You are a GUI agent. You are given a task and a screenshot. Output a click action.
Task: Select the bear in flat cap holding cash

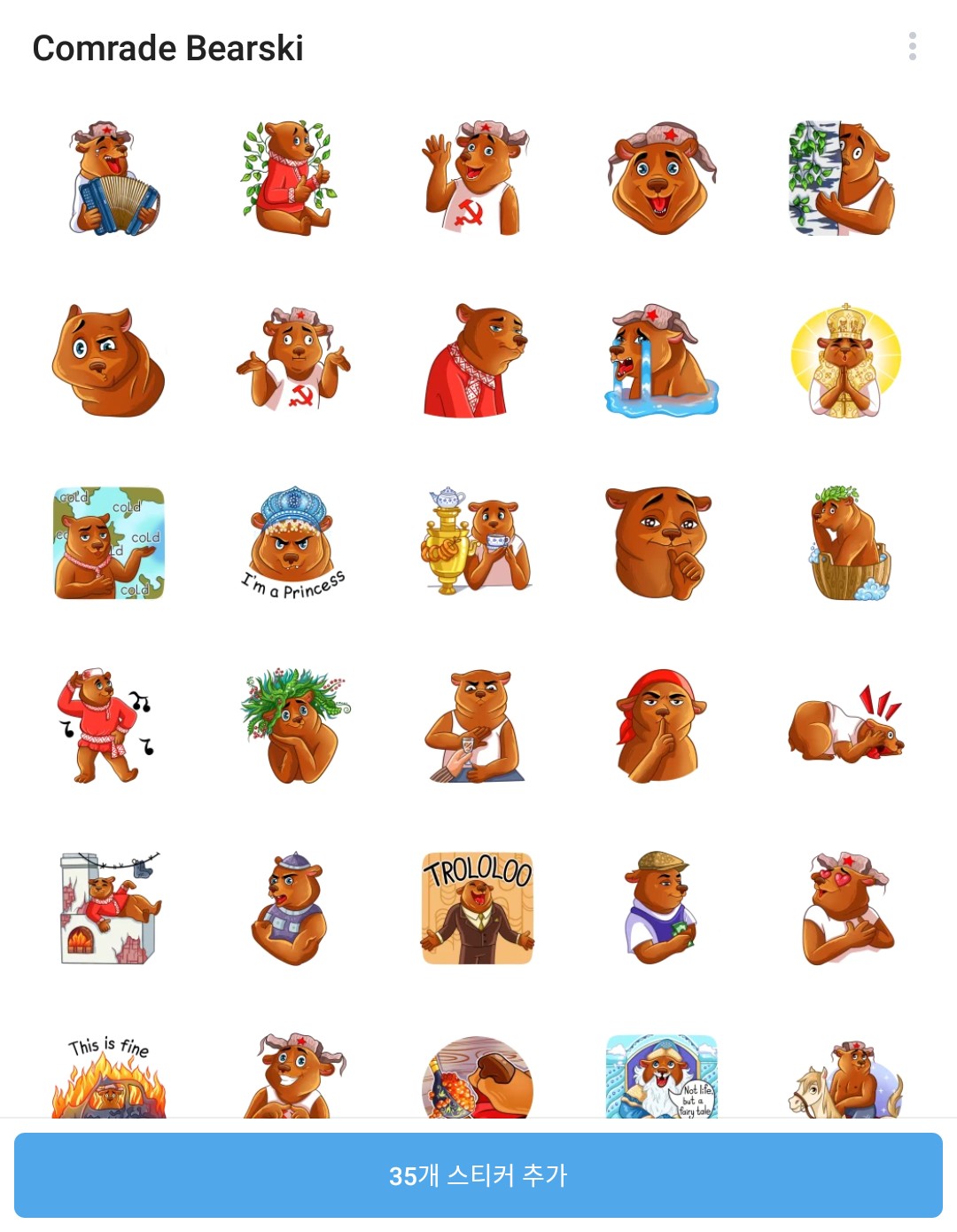(660, 908)
